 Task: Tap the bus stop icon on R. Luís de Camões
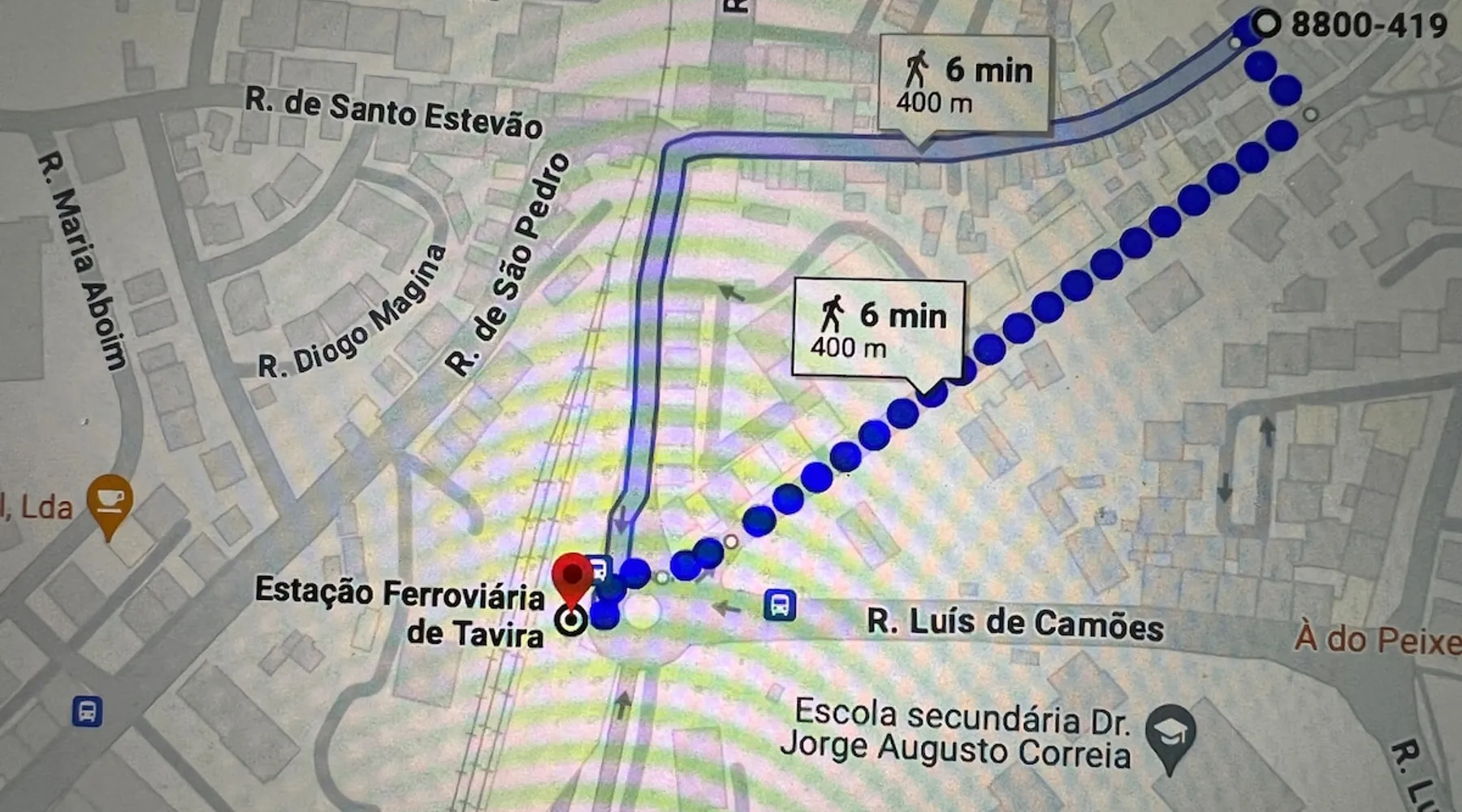pyautogui.click(x=780, y=605)
